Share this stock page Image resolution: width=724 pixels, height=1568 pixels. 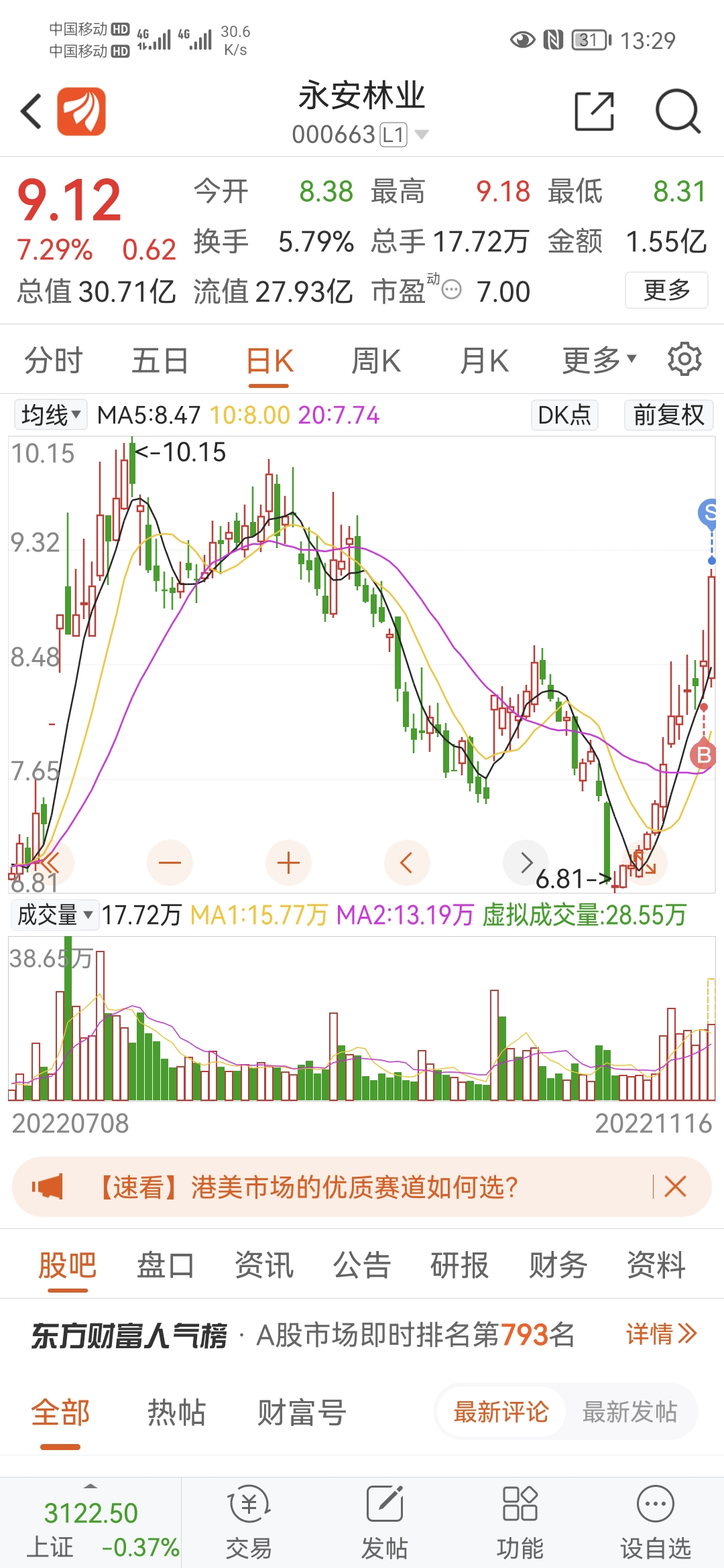[595, 111]
